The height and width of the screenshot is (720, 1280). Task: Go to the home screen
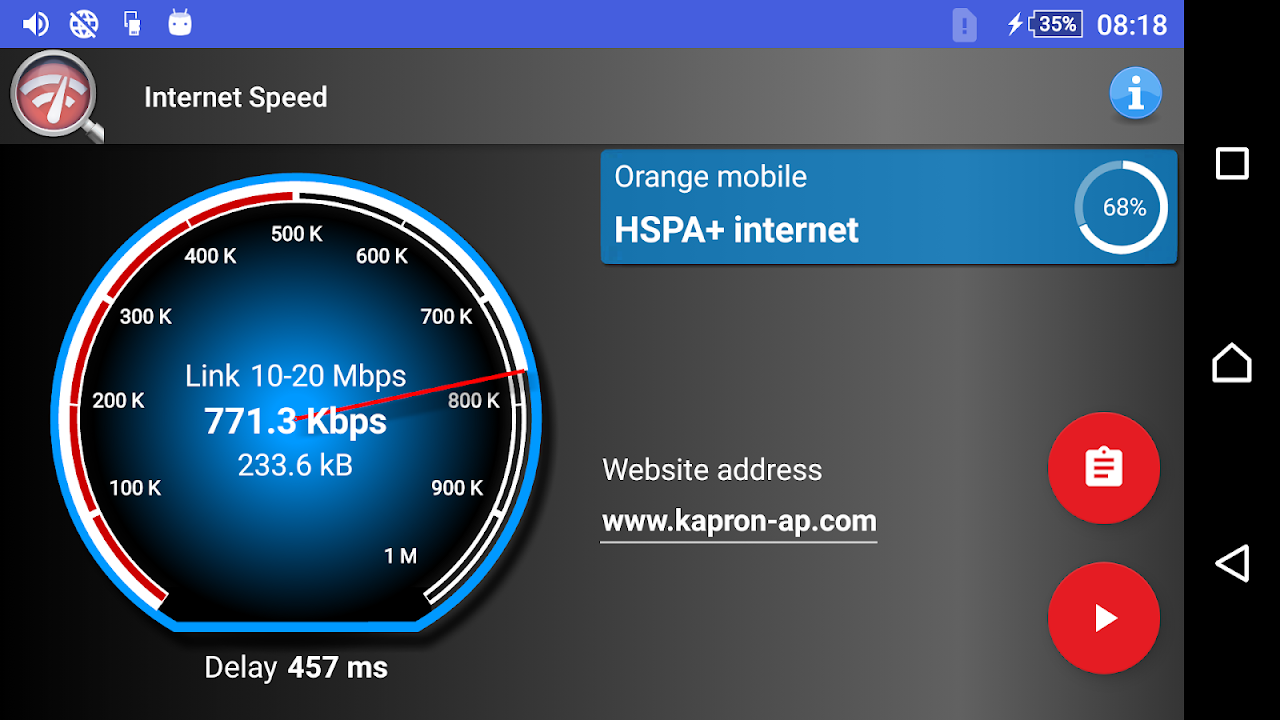[1232, 362]
